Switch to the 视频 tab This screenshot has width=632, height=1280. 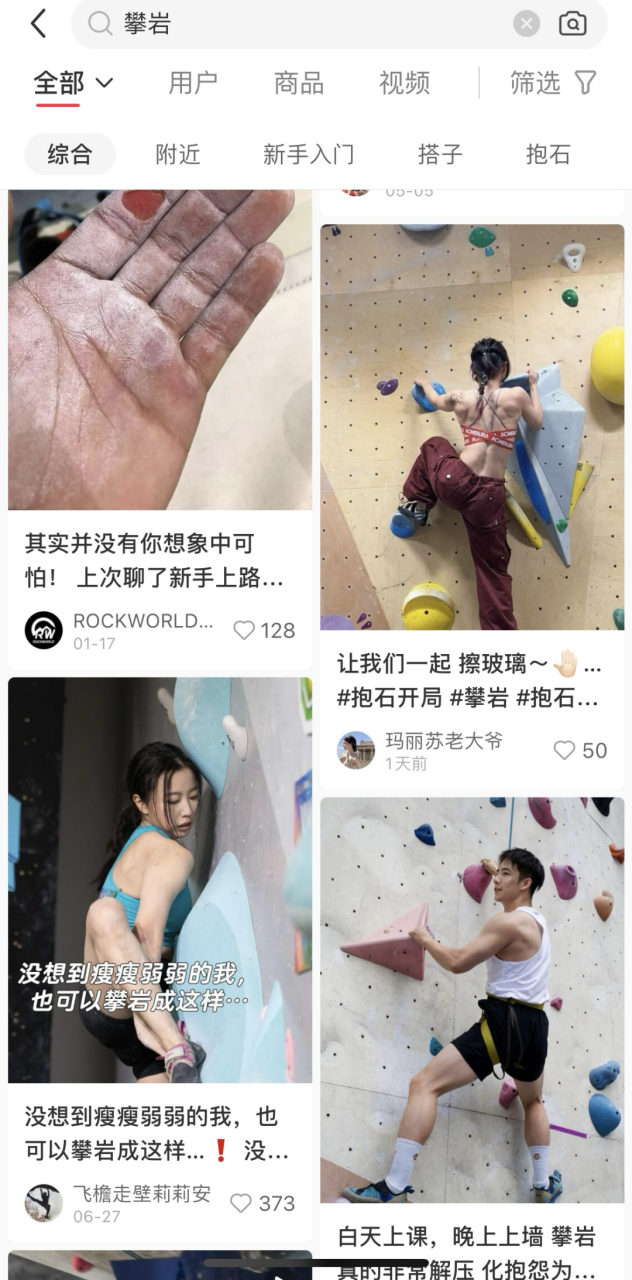click(404, 83)
